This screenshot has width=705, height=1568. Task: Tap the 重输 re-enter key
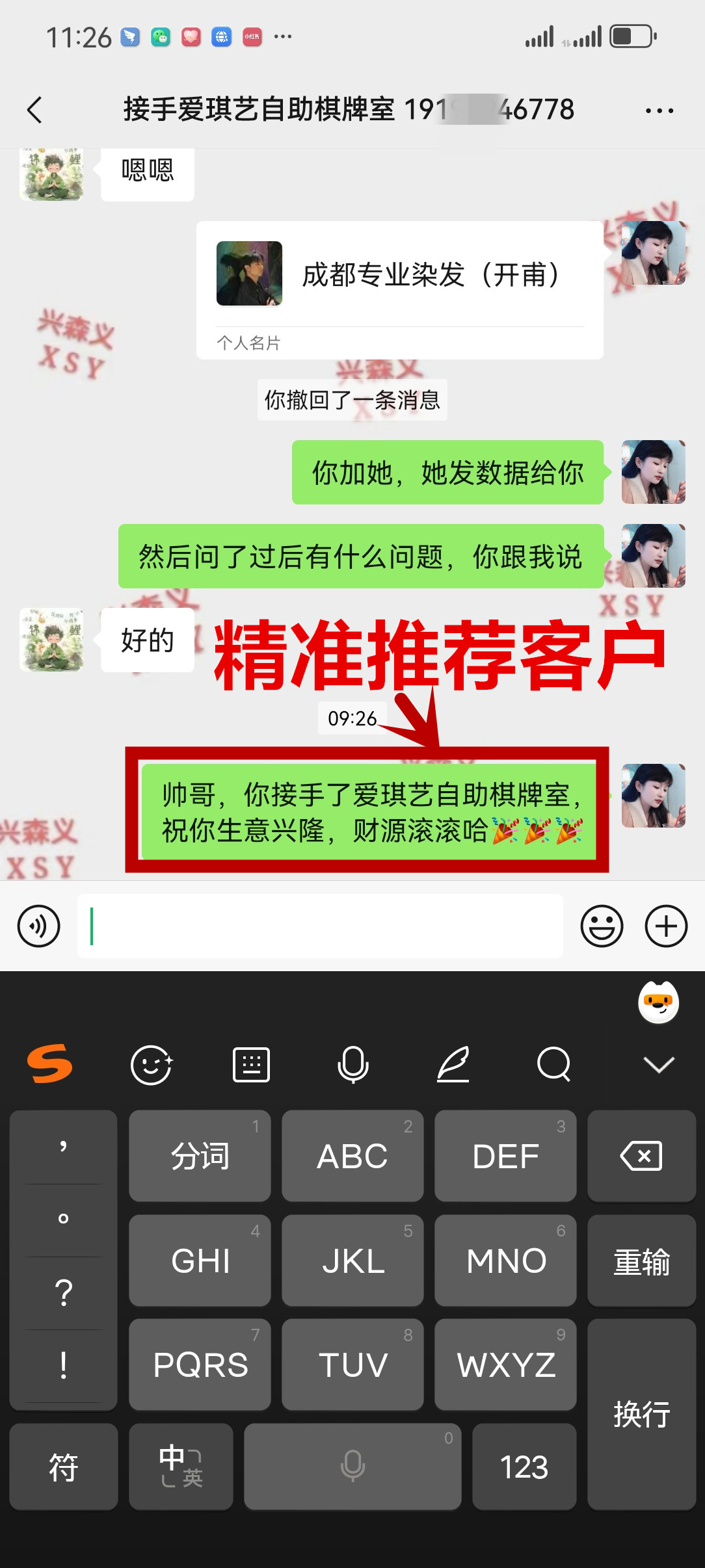pos(641,1261)
